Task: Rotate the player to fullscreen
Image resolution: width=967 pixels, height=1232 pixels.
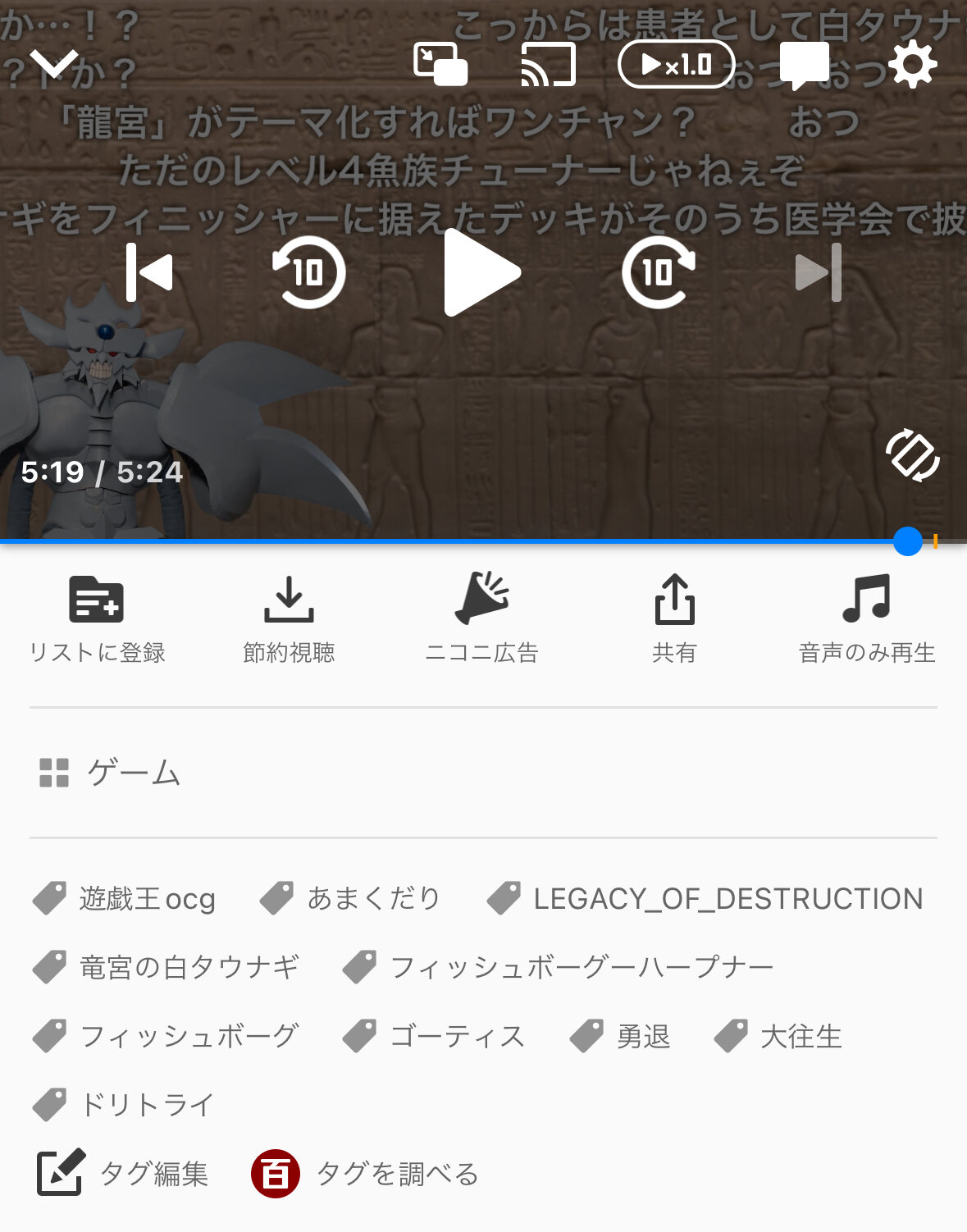Action: [912, 454]
